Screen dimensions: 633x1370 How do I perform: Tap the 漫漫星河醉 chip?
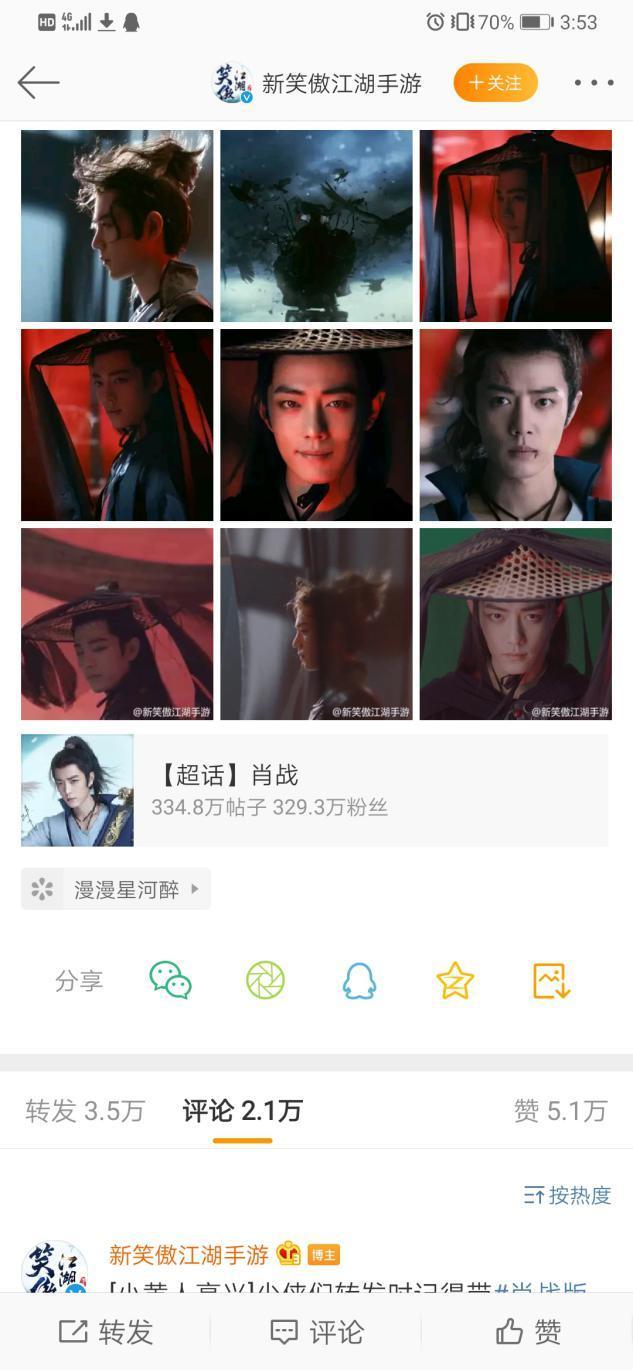tap(116, 889)
